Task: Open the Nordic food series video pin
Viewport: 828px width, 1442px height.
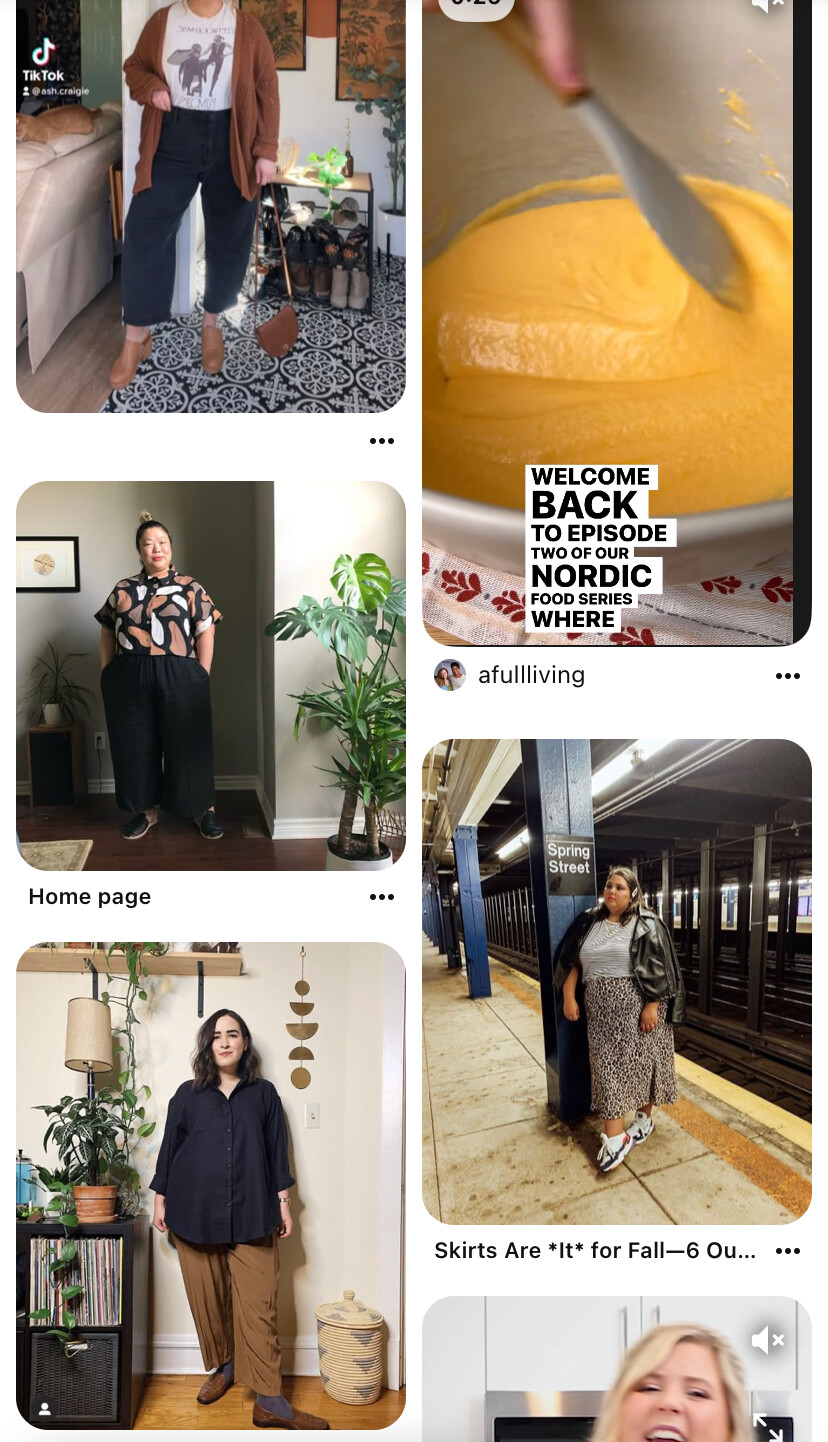Action: click(616, 322)
